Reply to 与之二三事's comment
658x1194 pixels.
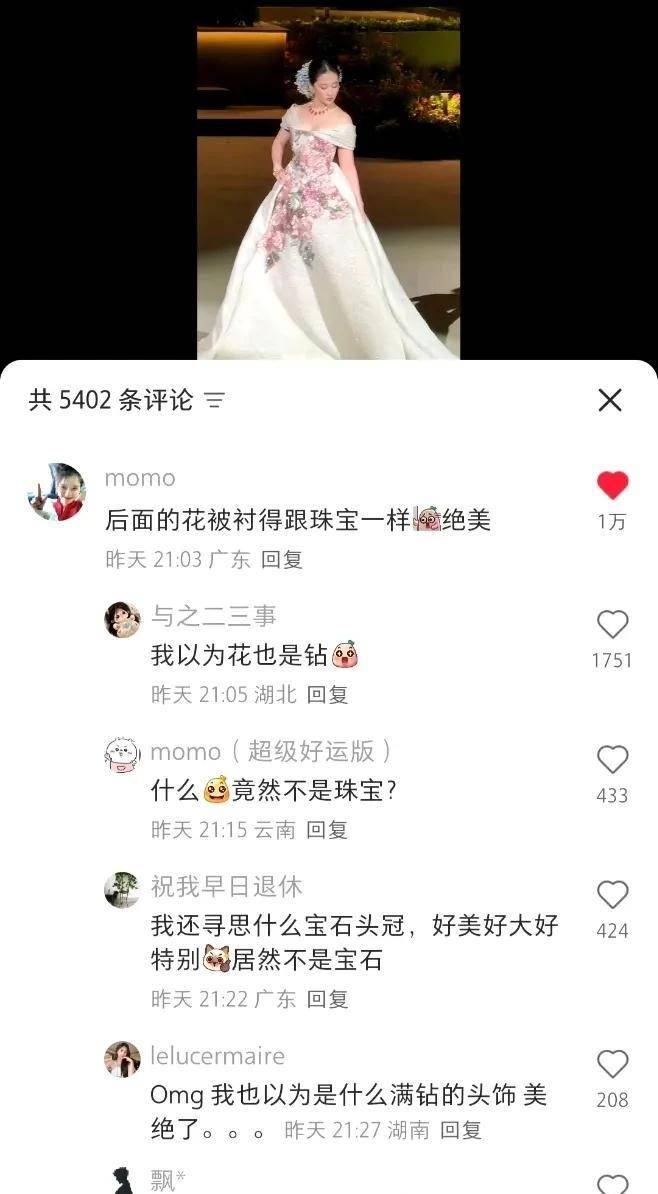[x=327, y=694]
